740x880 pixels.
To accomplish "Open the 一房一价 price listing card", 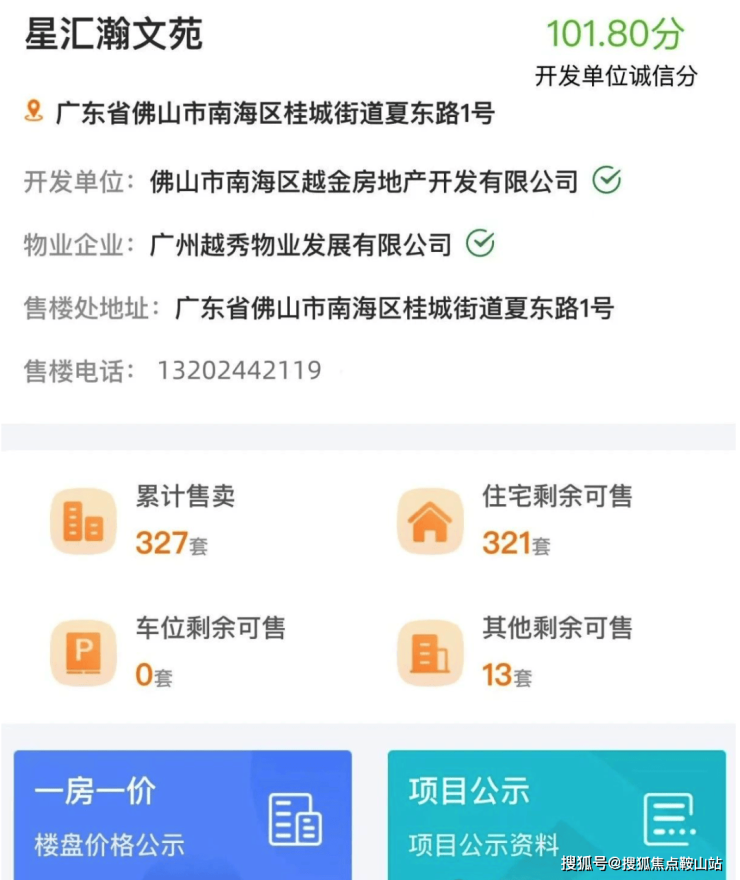I will click(x=182, y=815).
